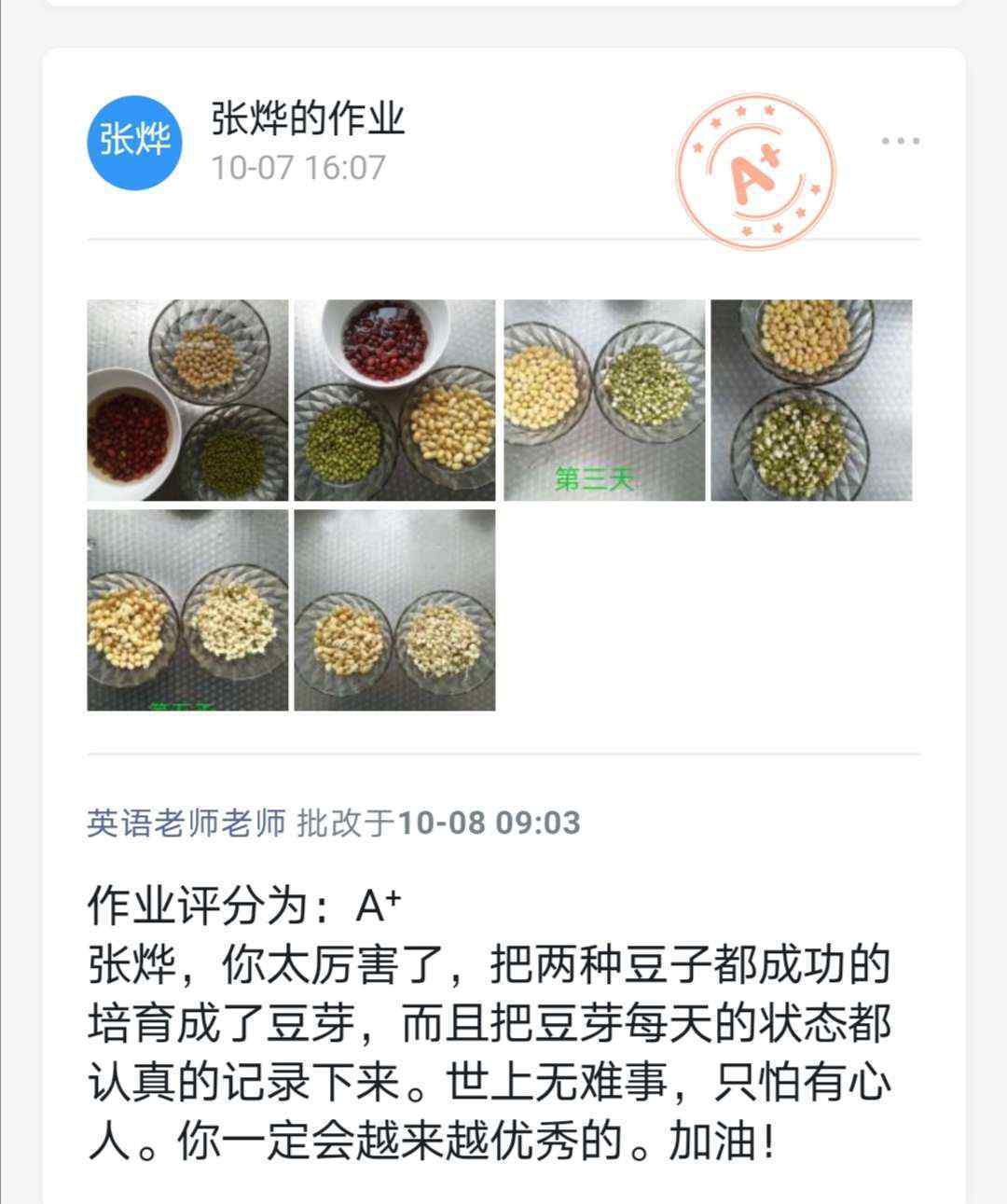
Task: Open 张烨's blue profile avatar
Action: (135, 142)
